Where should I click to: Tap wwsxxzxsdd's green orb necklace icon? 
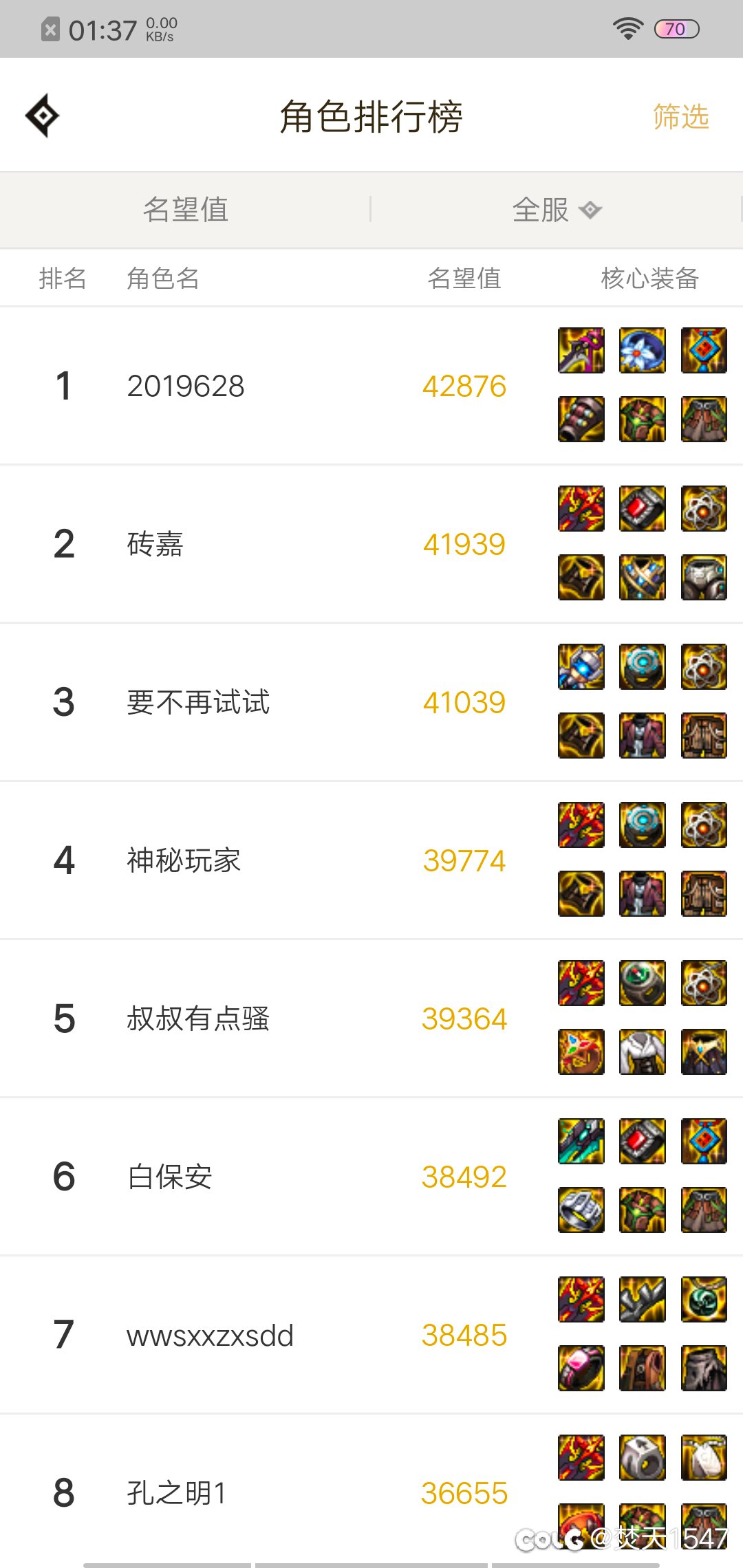pyautogui.click(x=704, y=1298)
